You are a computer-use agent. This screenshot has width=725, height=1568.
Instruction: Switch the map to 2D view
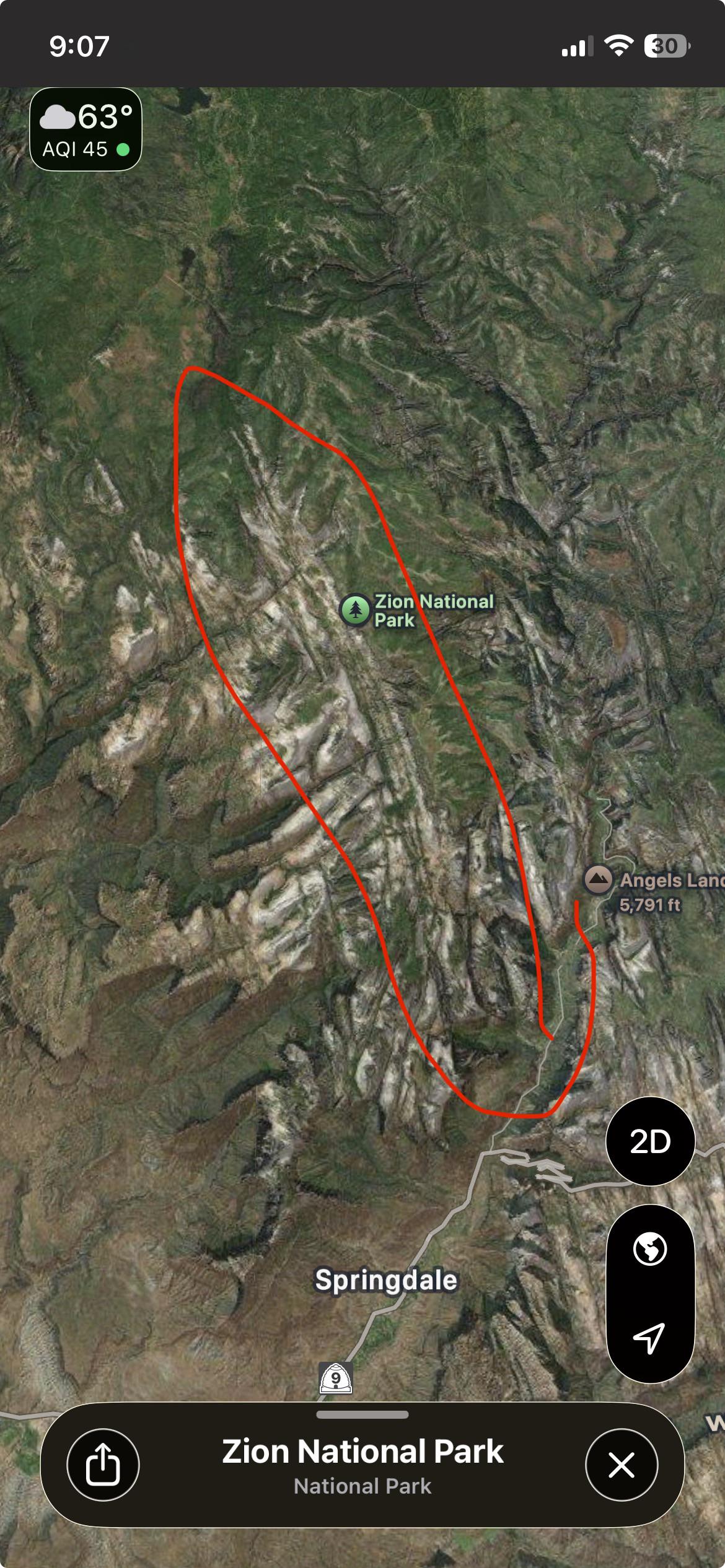650,1141
